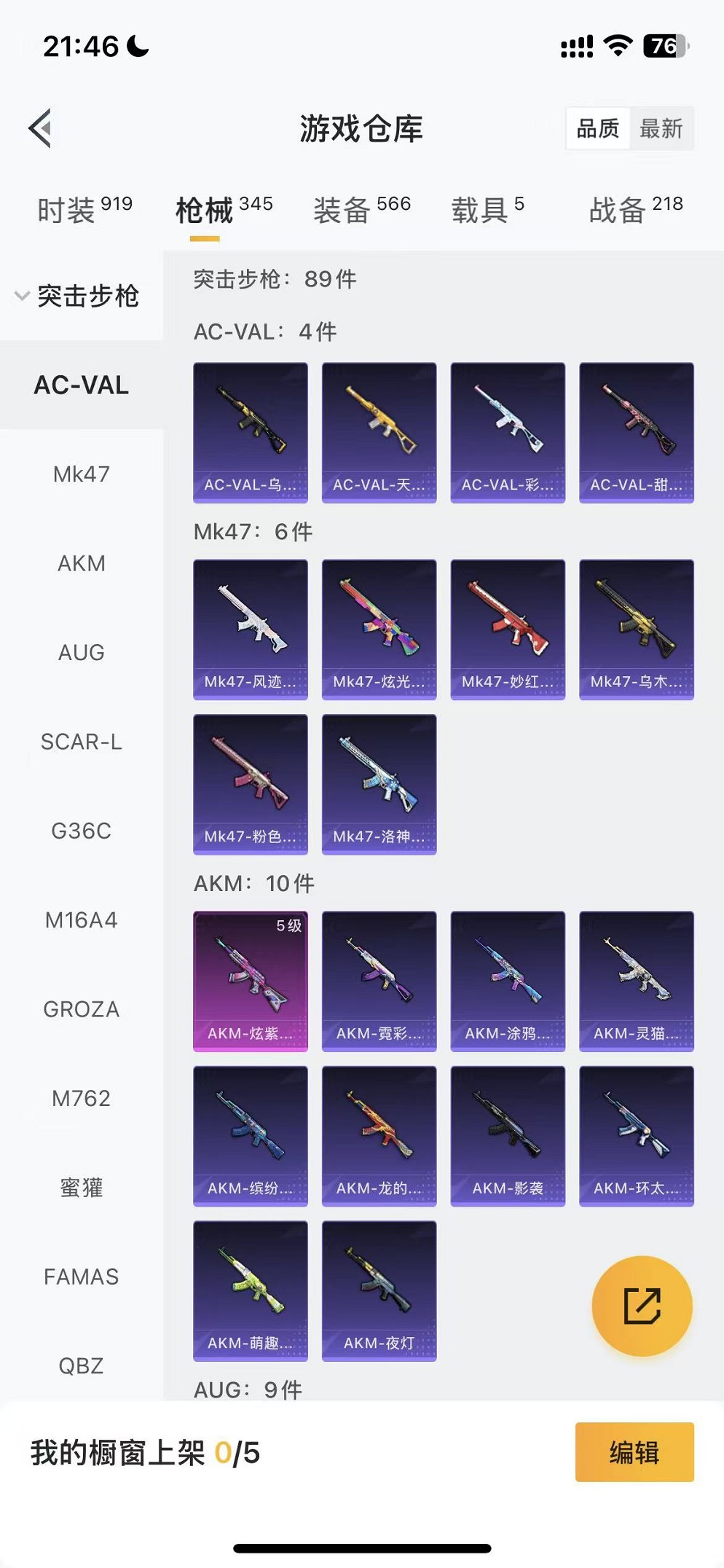Select GROZA in the sidebar
The image size is (724, 1568).
click(x=81, y=1009)
